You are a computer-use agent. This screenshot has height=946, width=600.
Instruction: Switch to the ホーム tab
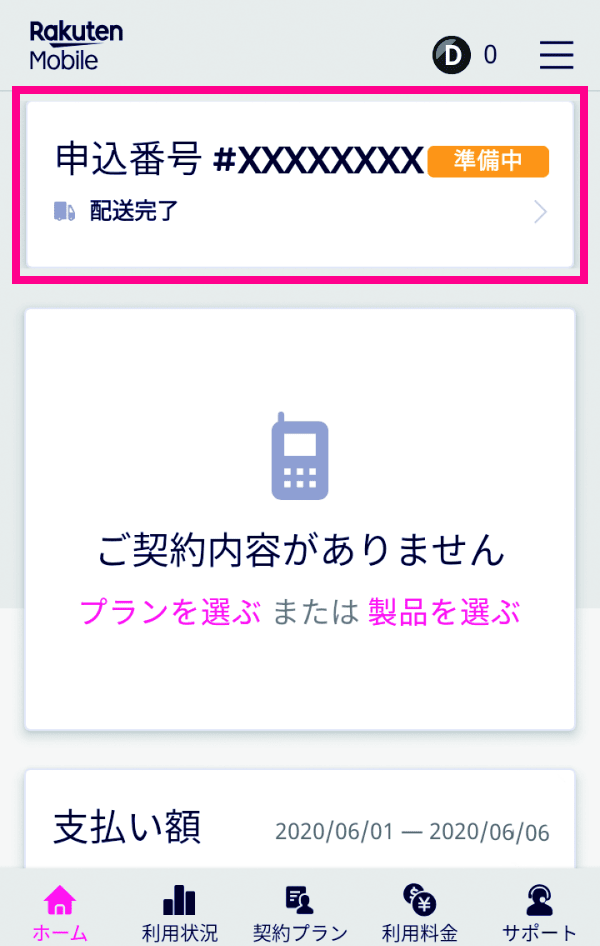(x=60, y=913)
